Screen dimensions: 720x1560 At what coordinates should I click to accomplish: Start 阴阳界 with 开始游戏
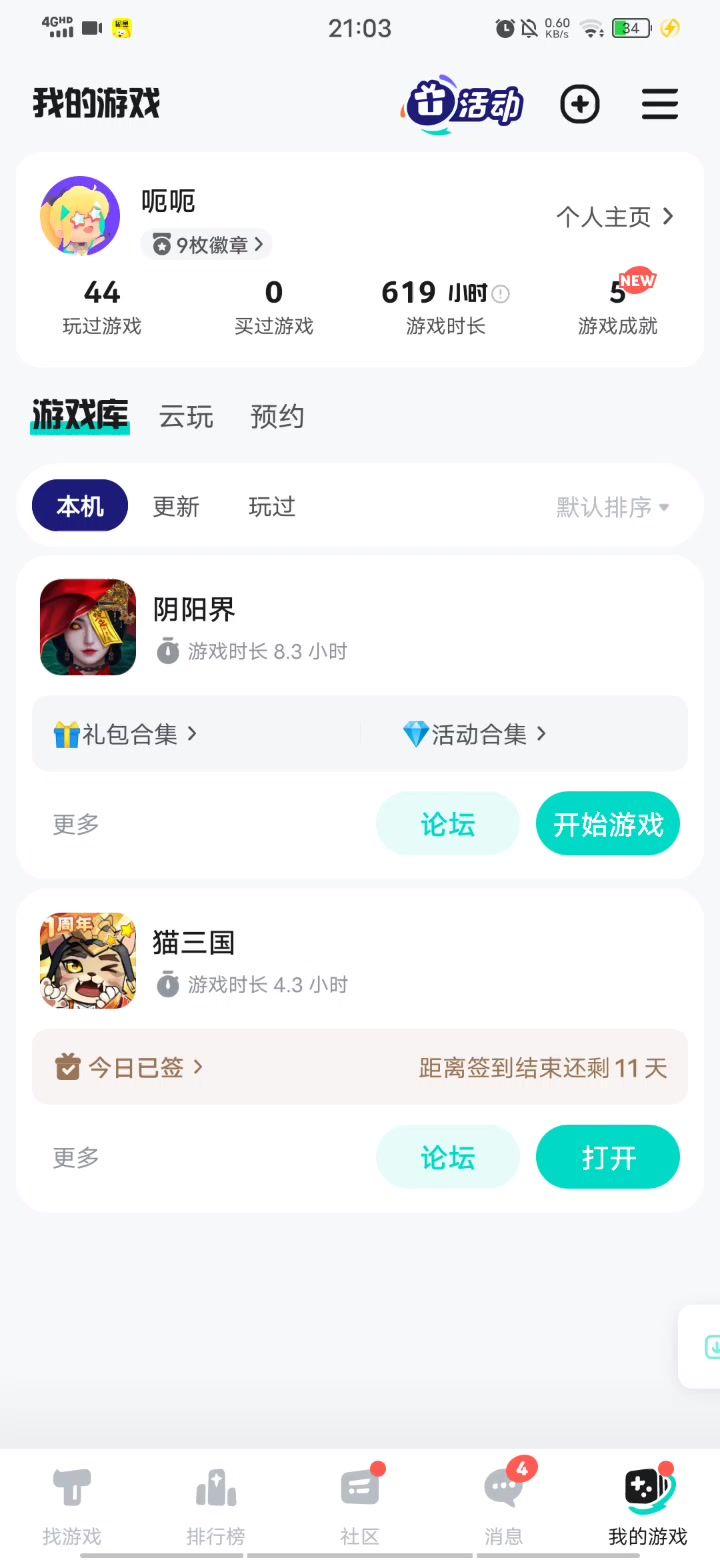click(608, 824)
